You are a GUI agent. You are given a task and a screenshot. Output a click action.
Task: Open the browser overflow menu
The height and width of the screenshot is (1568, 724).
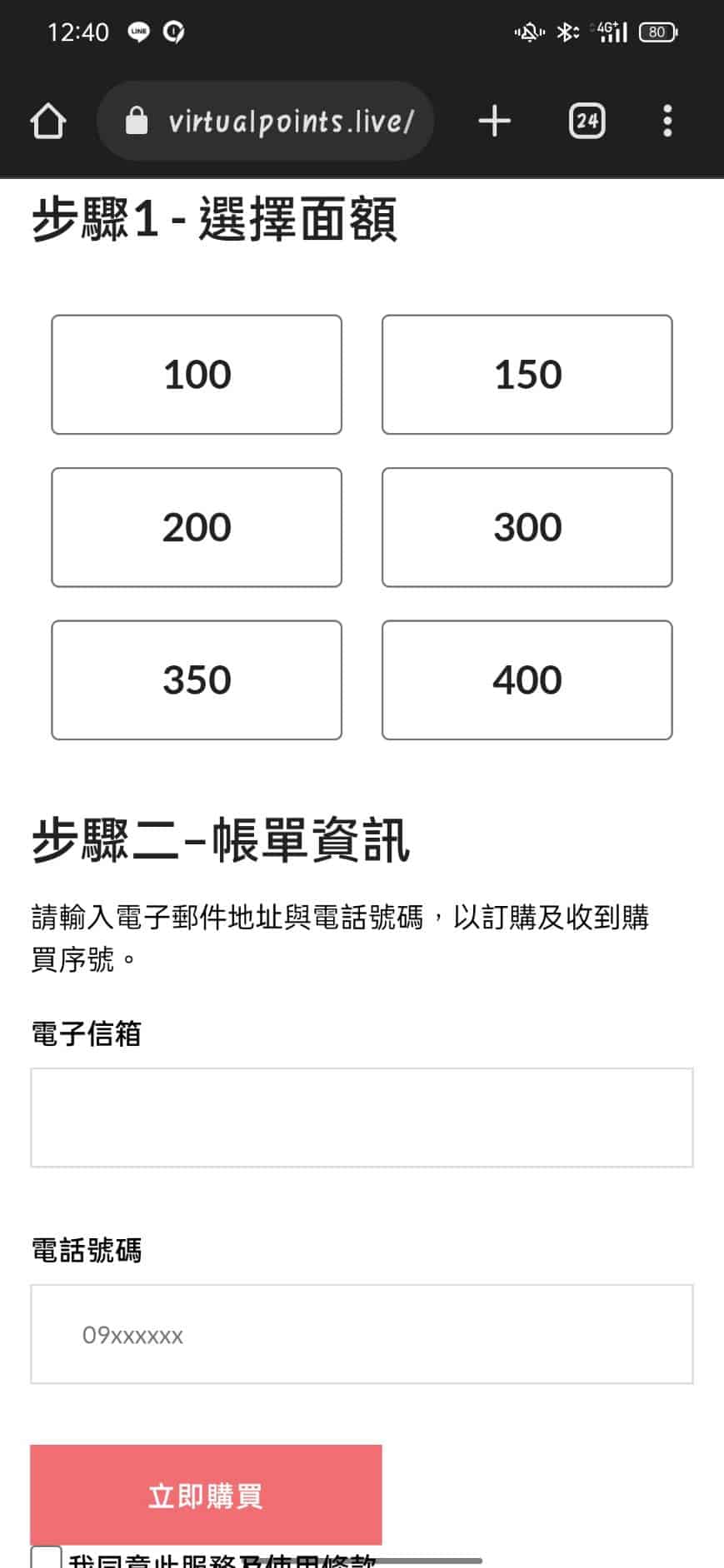(667, 122)
